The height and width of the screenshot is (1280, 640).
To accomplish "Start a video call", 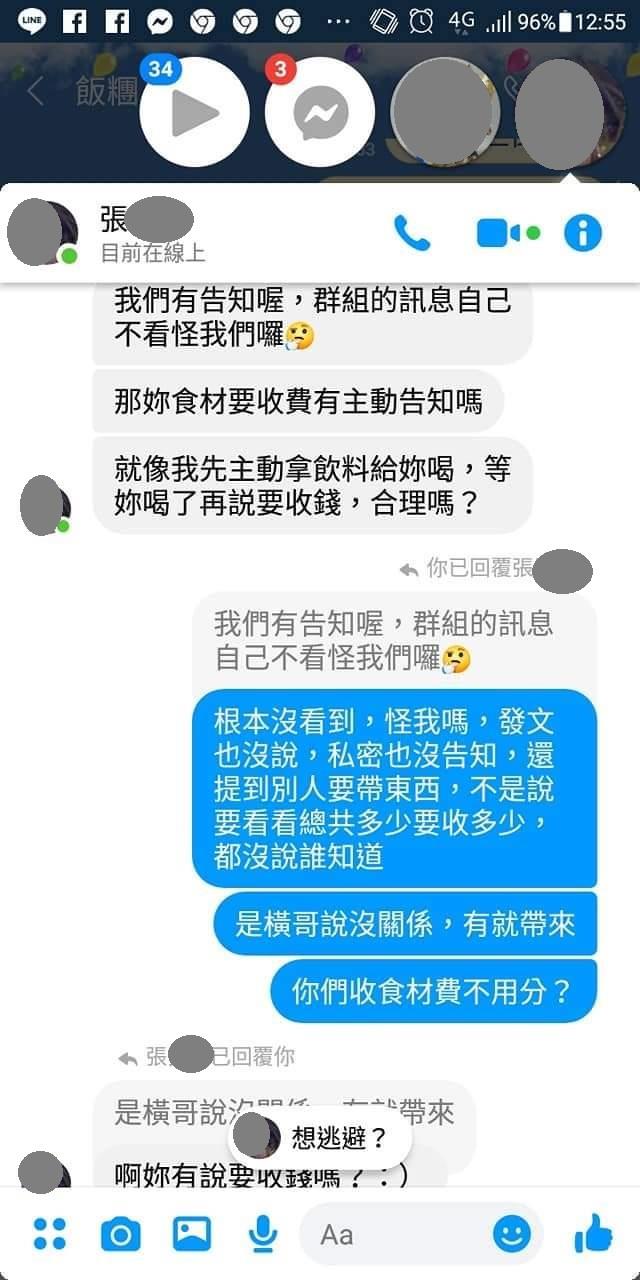I will [x=498, y=234].
